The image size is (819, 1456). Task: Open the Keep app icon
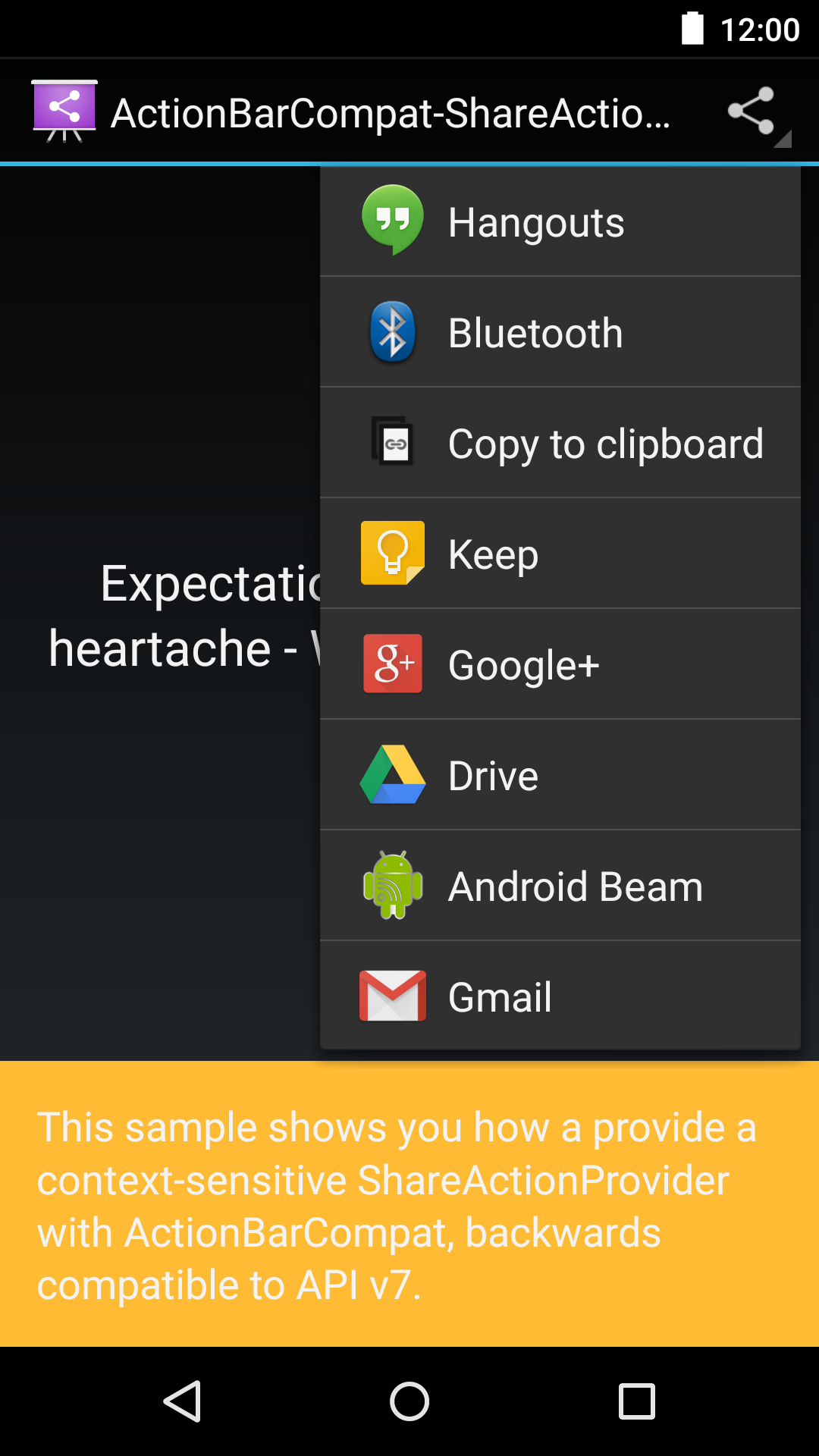pos(391,553)
